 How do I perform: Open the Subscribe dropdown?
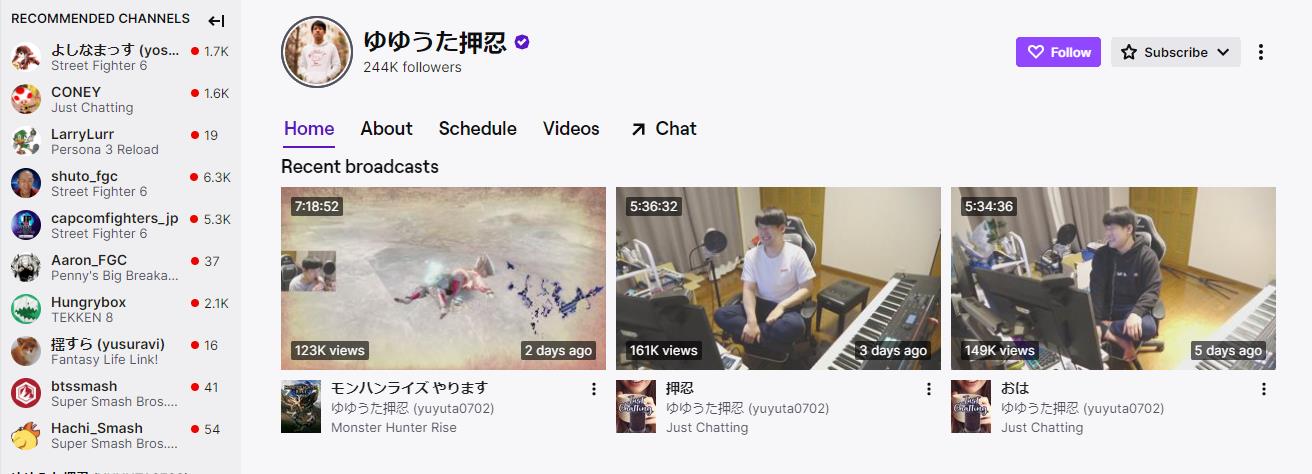(x=1175, y=52)
